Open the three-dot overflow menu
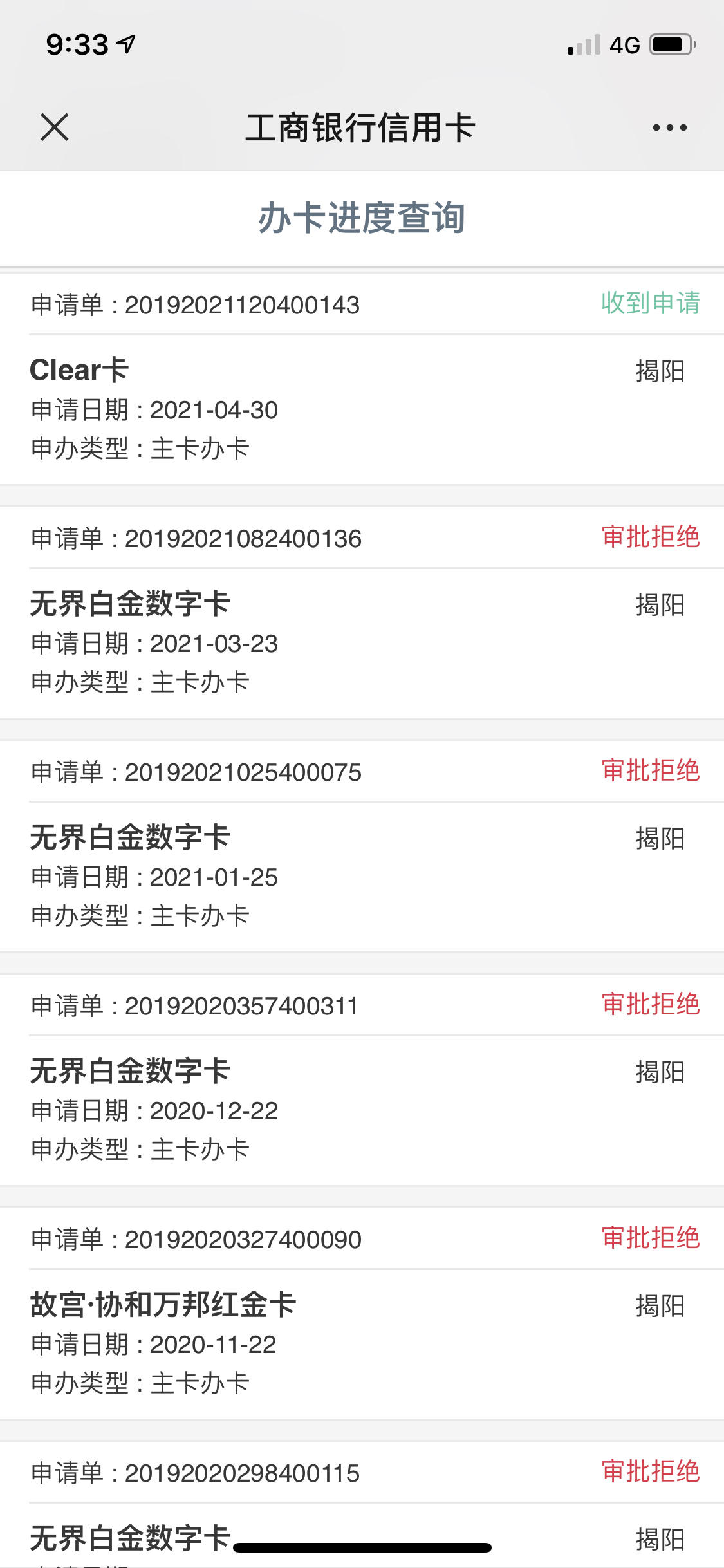Screen dimensions: 724x1568 [x=669, y=127]
